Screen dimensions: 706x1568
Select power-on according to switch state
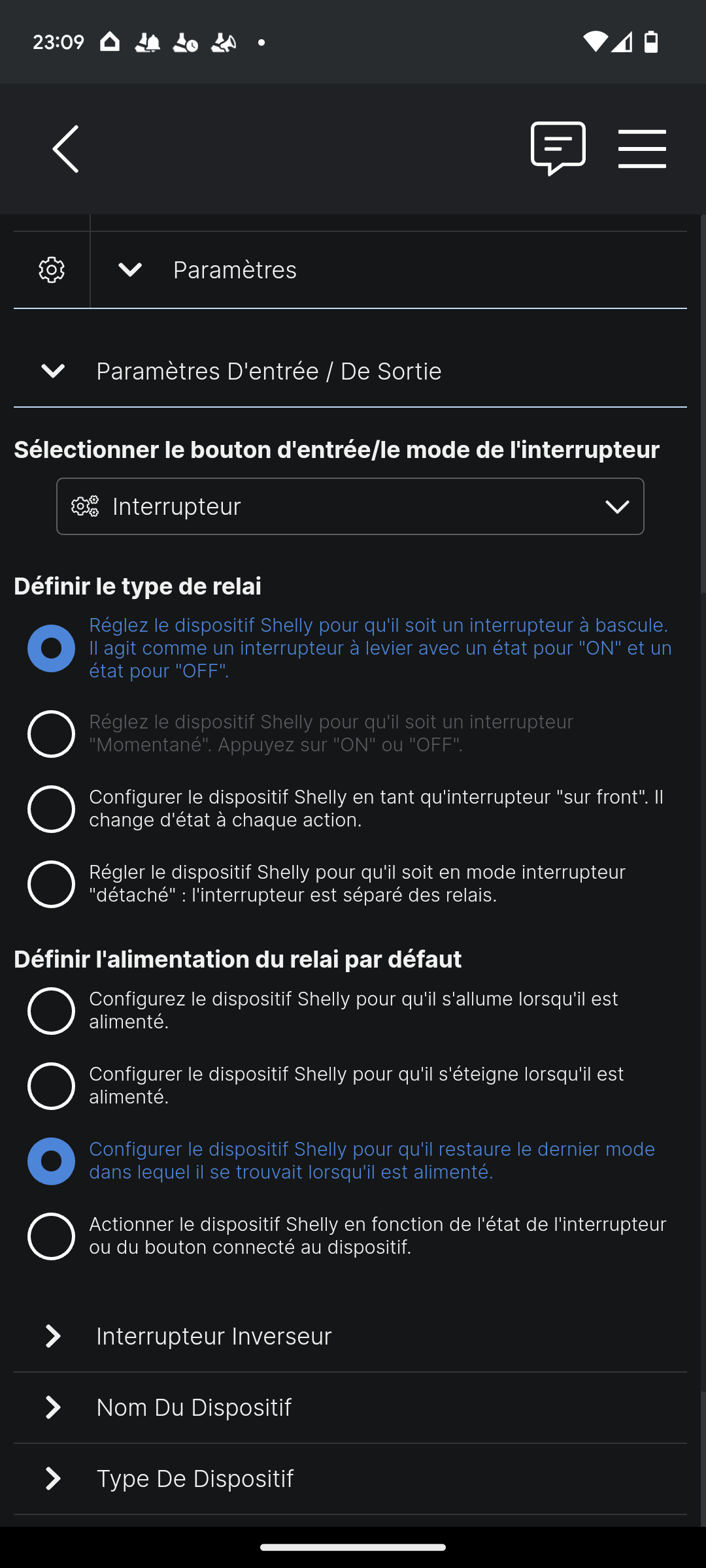coord(51,1236)
